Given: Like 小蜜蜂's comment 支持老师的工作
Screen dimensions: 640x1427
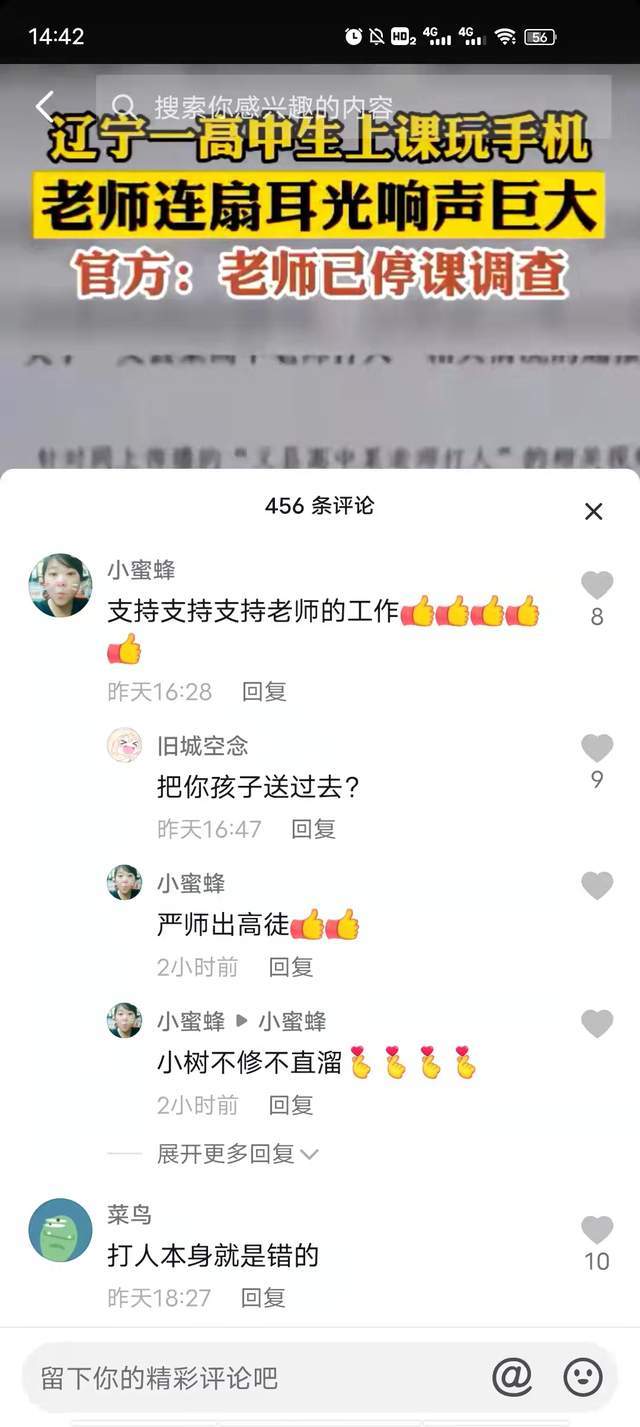Looking at the screenshot, I should [x=597, y=586].
